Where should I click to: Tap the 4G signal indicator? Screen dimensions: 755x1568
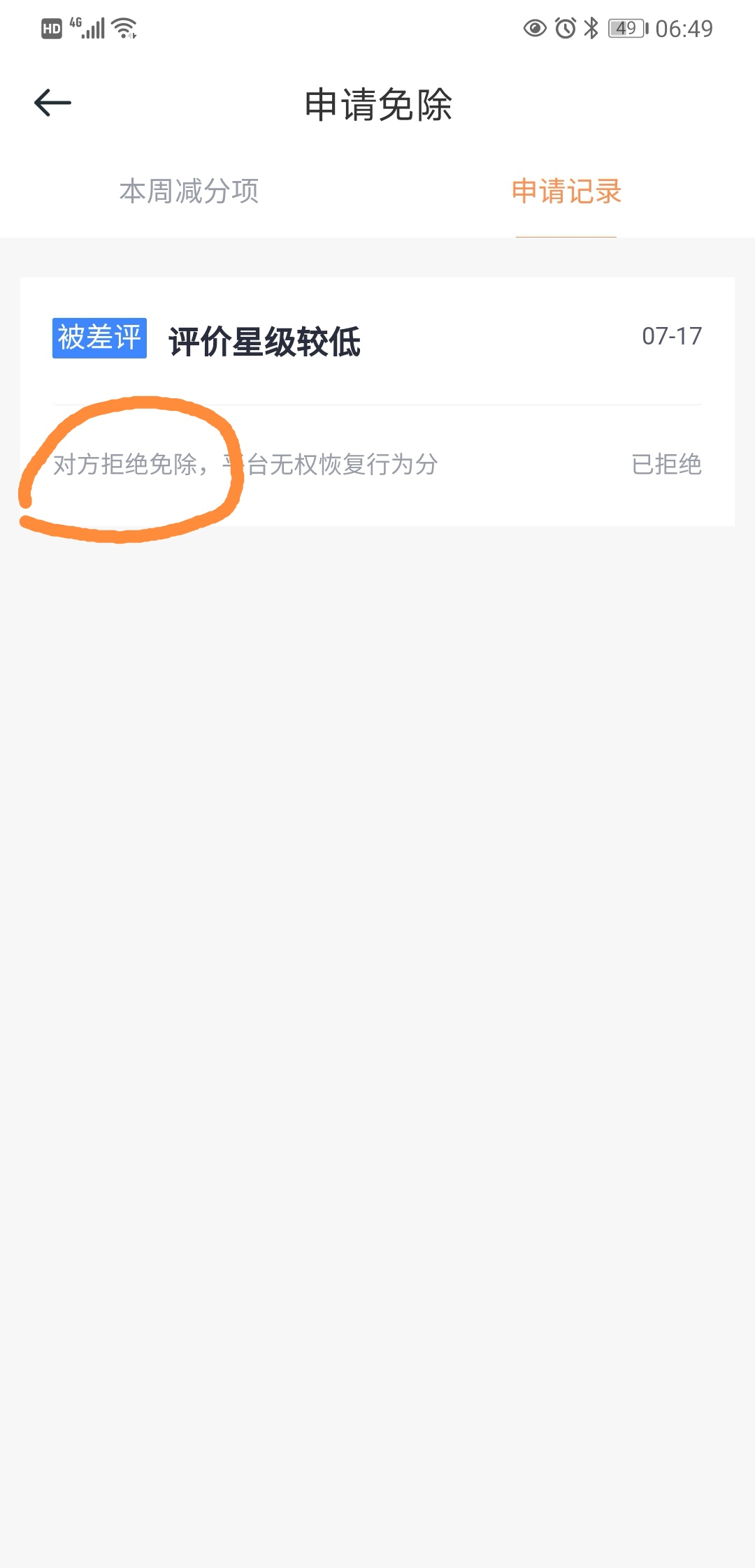[74, 23]
